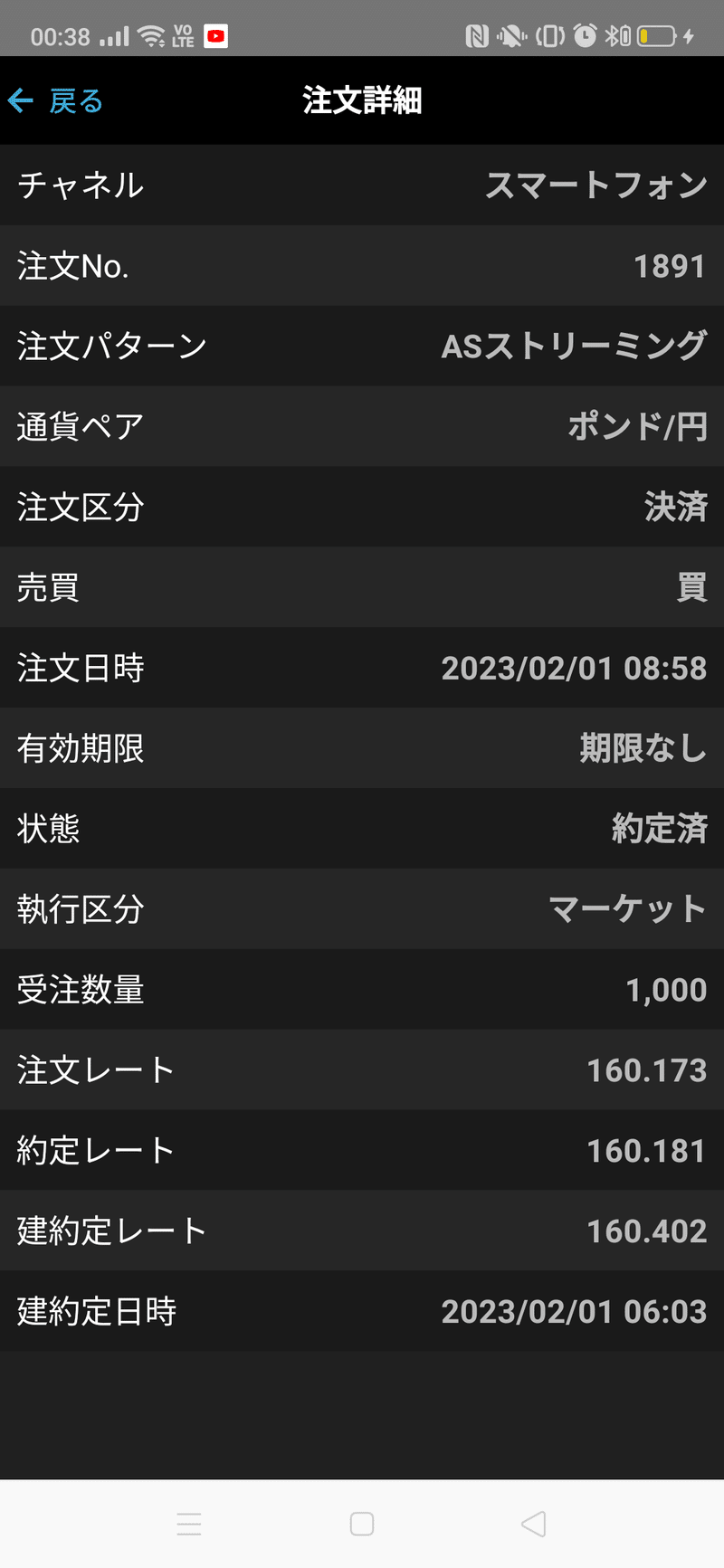Tap the home button in the navigation bar
Screen dimensions: 724x1568
[361, 1524]
